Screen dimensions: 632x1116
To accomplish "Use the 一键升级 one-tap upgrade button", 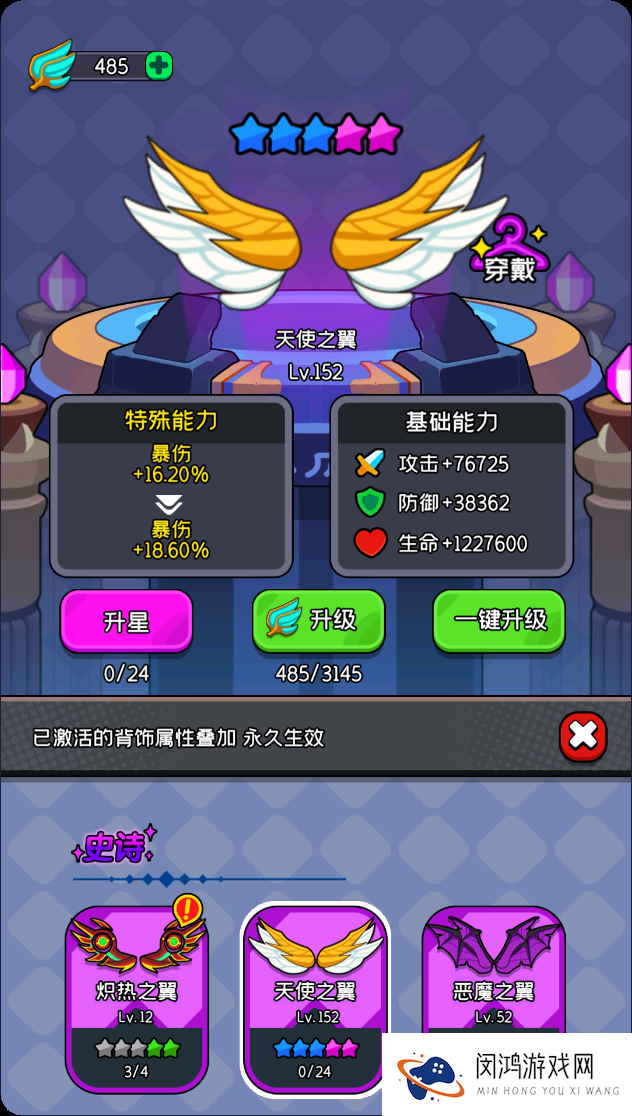I will 498,620.
